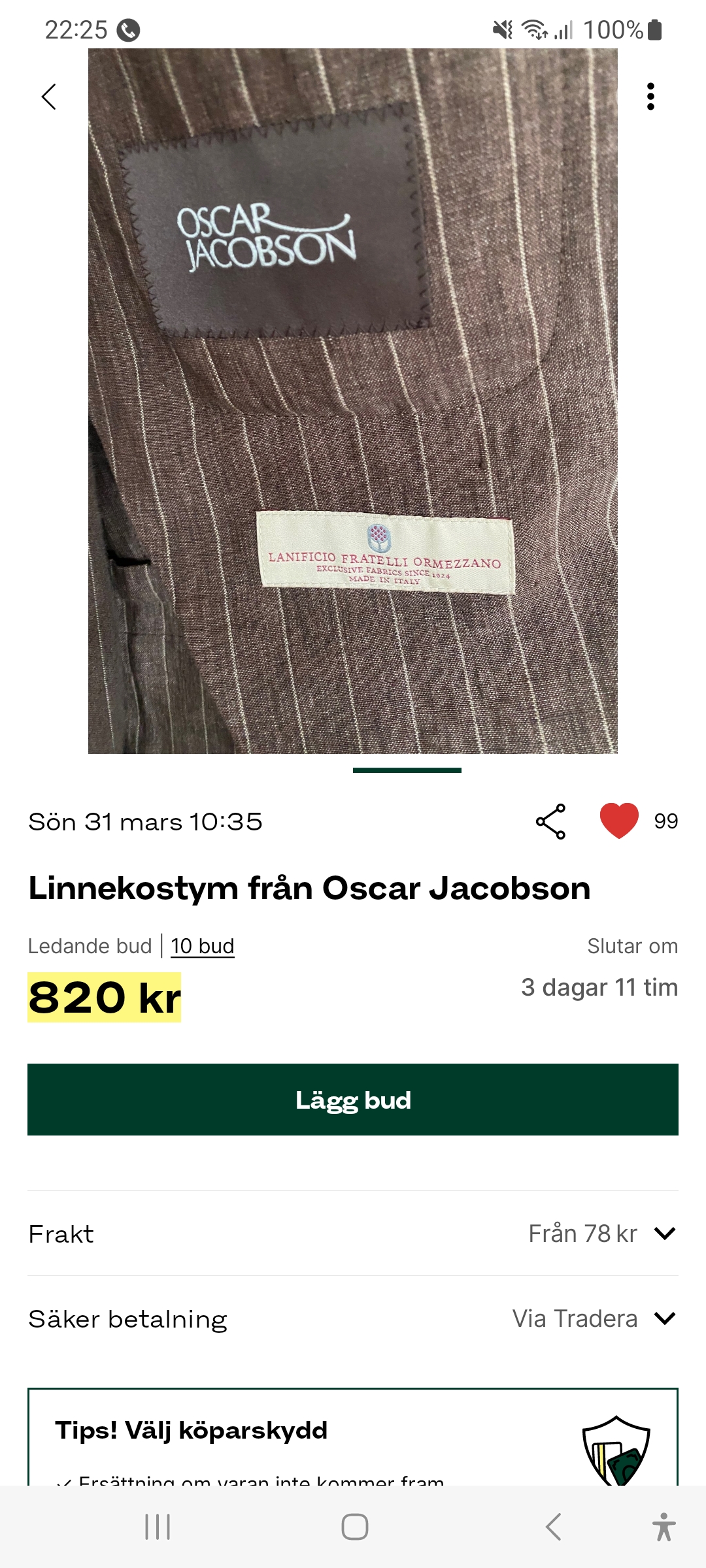
Task: Open the Oscar Jacobson product photo
Action: (353, 401)
